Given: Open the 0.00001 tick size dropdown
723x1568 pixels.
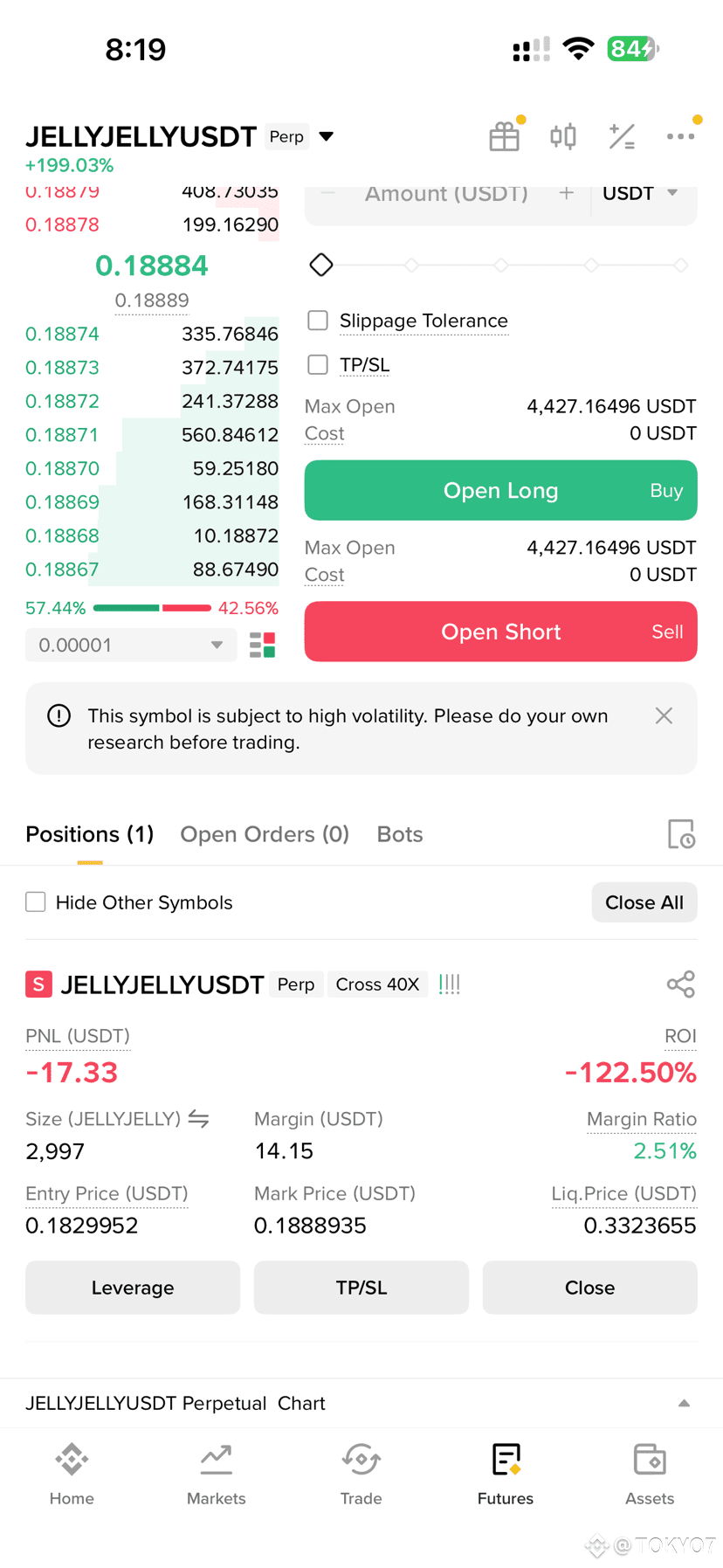Looking at the screenshot, I should (x=129, y=645).
